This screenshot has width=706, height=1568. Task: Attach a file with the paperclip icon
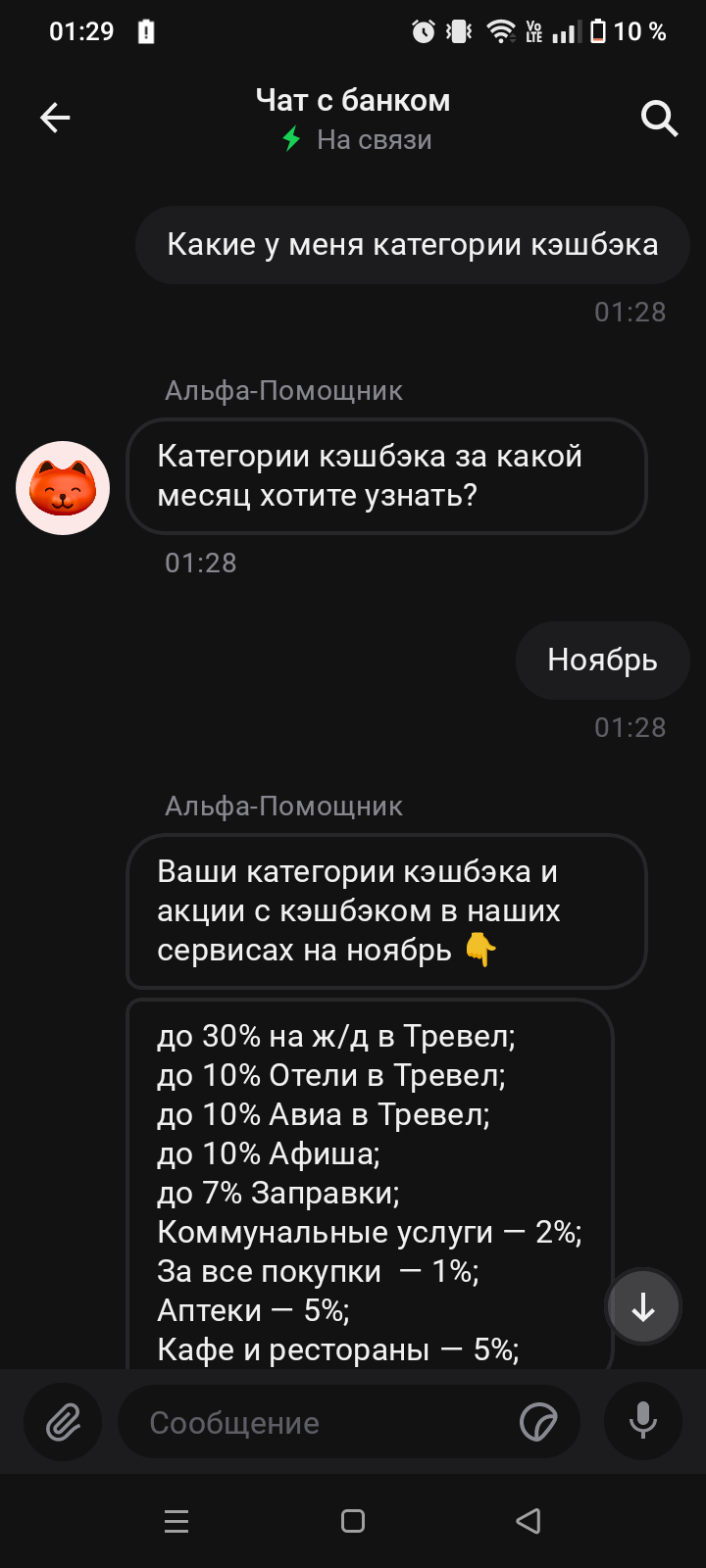point(64,1422)
